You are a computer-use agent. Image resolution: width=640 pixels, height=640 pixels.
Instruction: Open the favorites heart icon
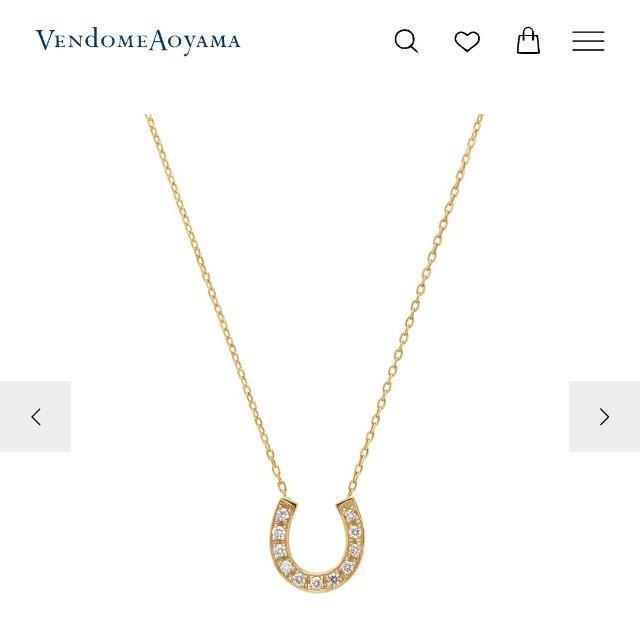[x=467, y=41]
